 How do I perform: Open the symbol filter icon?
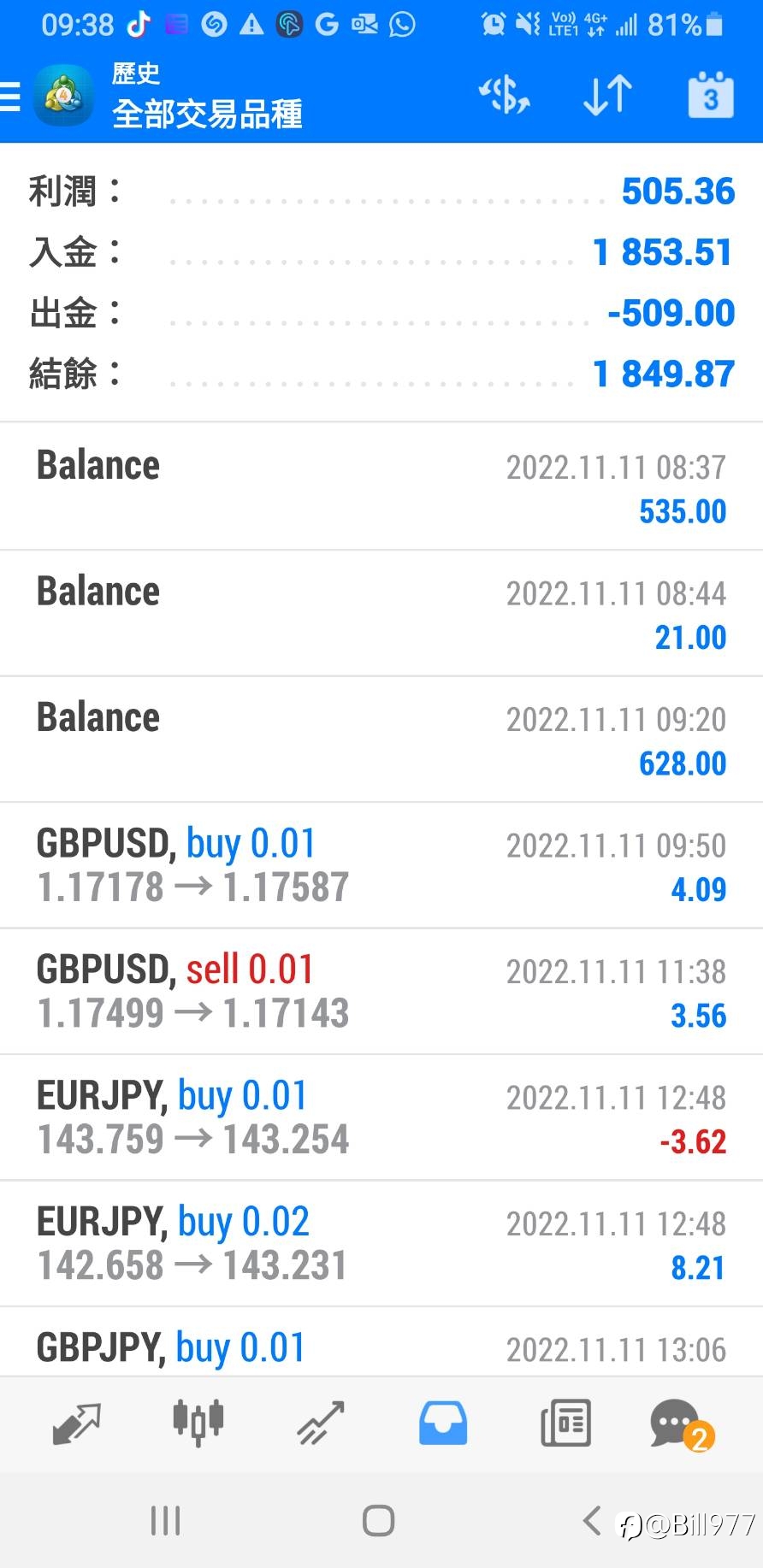(x=505, y=94)
